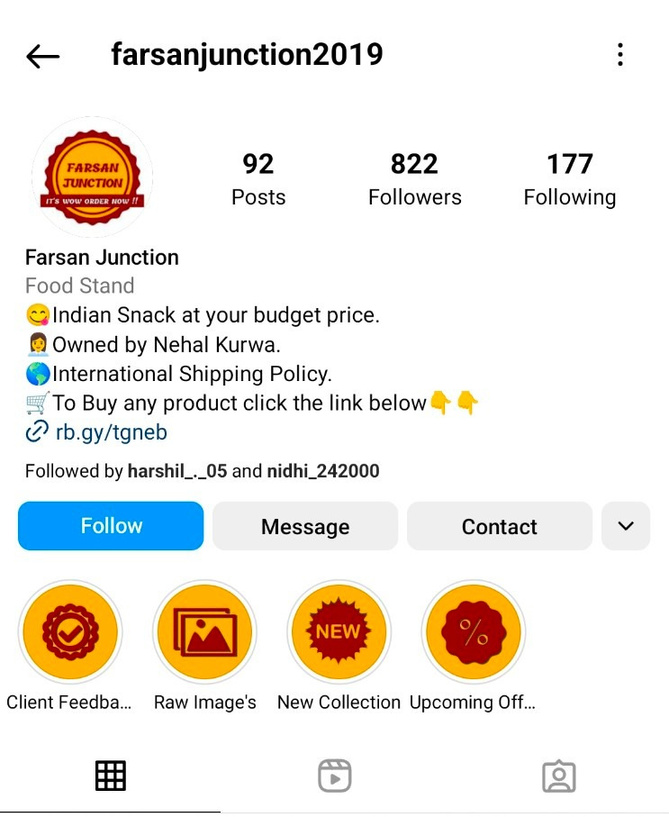Viewport: 669px width, 817px height.
Task: Switch to the Reels tab
Action: 334,776
